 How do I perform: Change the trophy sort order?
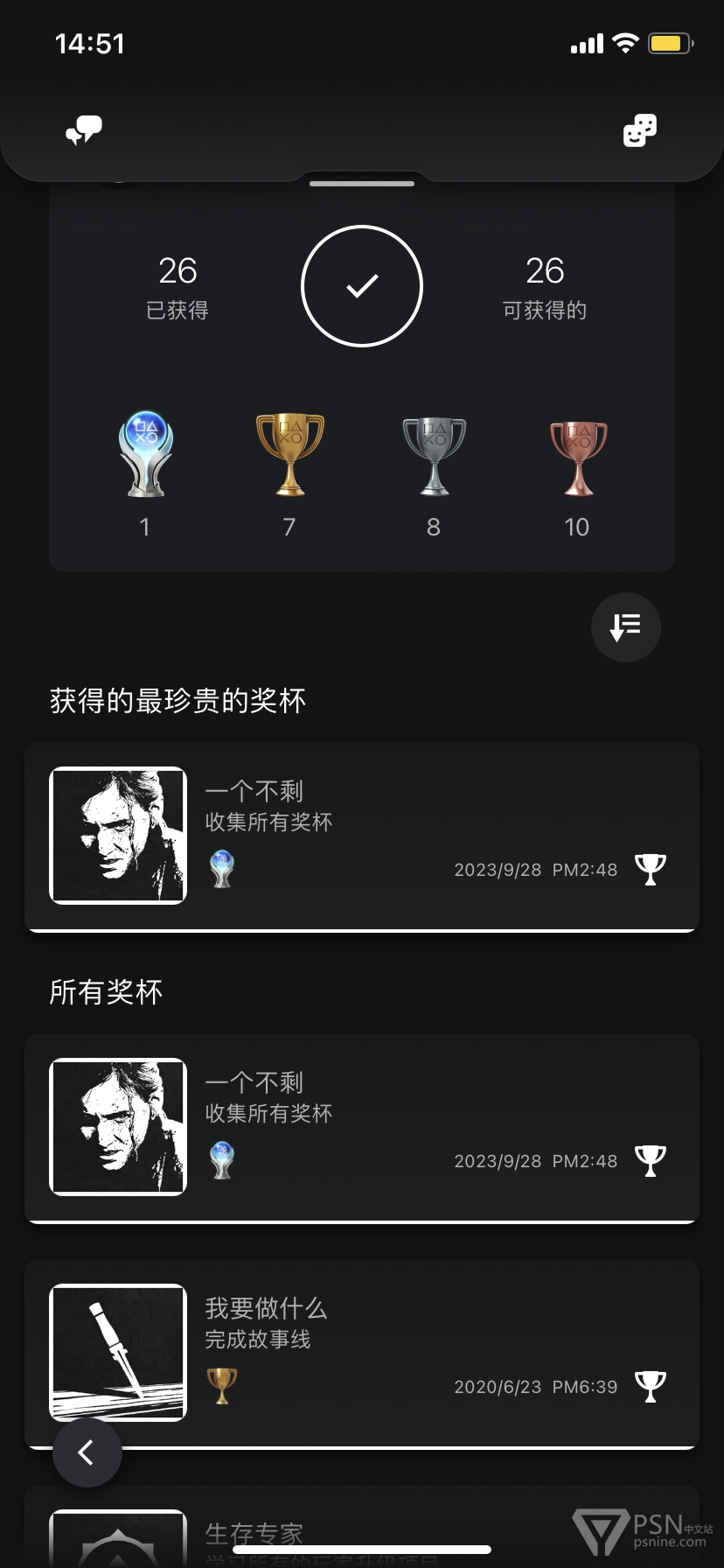click(x=625, y=626)
